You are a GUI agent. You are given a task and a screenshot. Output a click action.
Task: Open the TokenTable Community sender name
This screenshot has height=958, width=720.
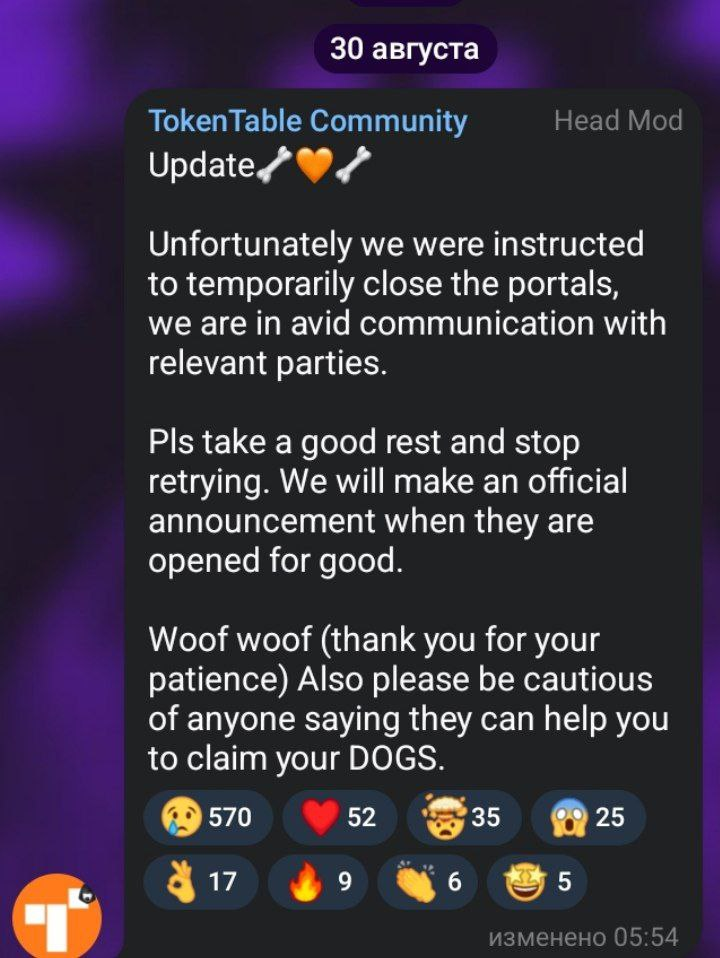307,120
